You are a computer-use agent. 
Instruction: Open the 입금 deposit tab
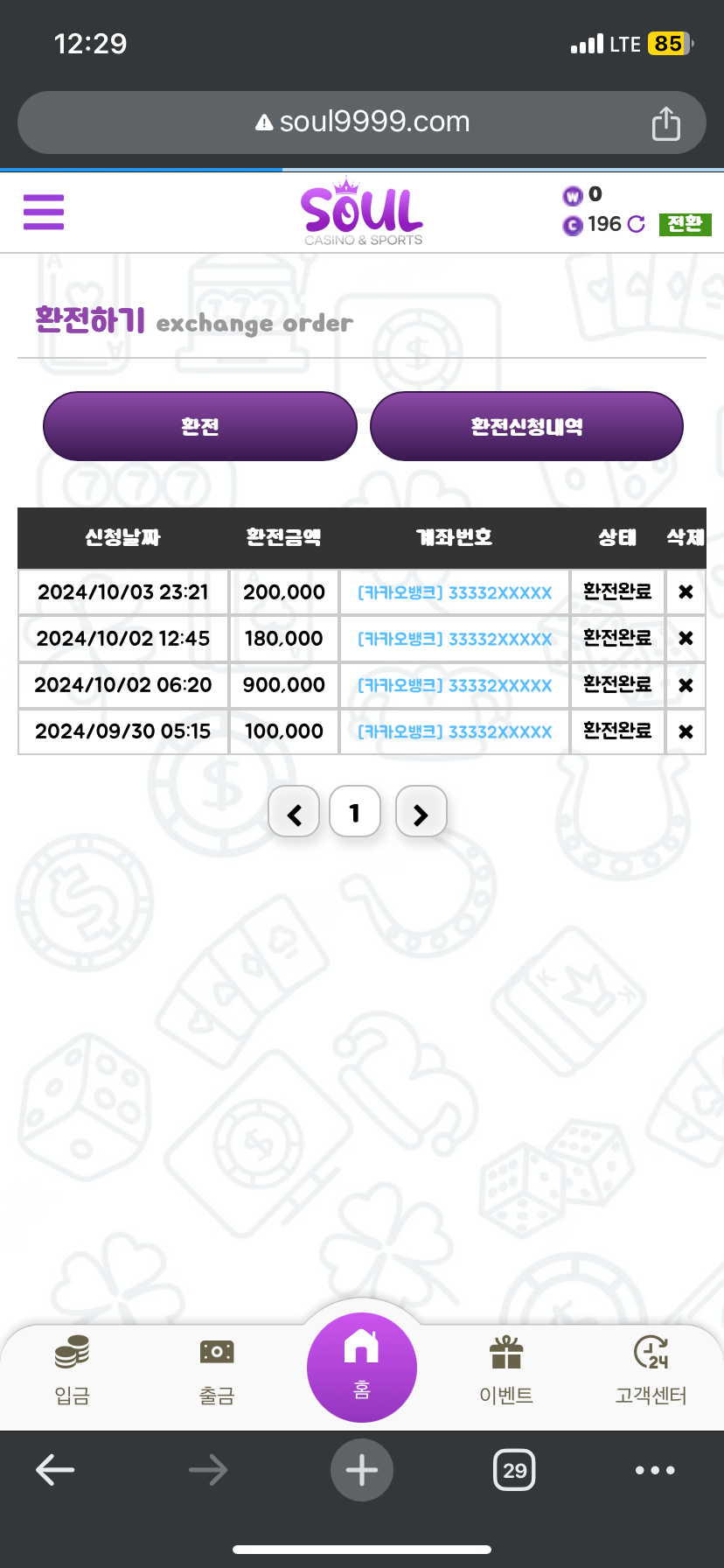pyautogui.click(x=73, y=1371)
